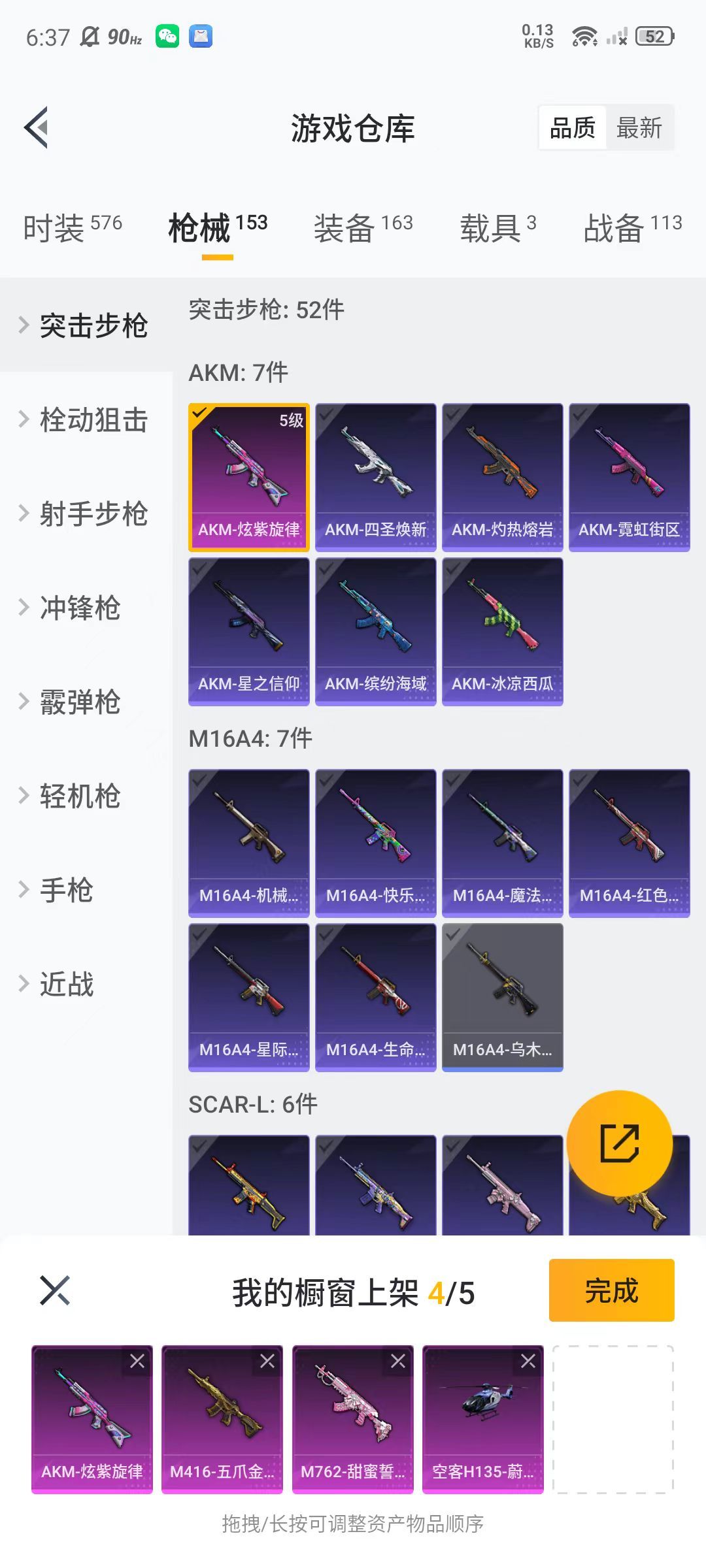Close the showcase panel with the X
The width and height of the screenshot is (706, 1568).
(x=55, y=1290)
